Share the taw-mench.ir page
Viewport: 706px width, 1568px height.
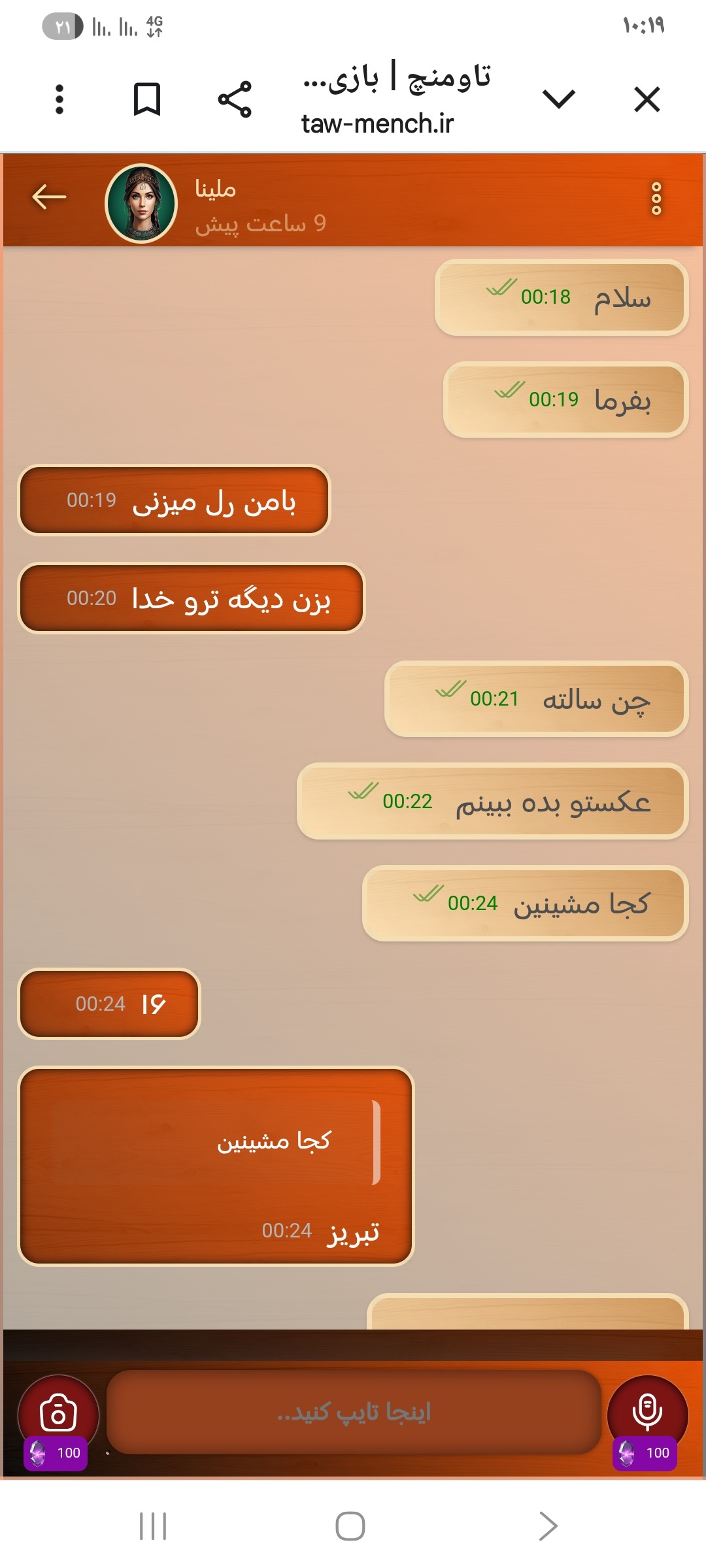235,99
